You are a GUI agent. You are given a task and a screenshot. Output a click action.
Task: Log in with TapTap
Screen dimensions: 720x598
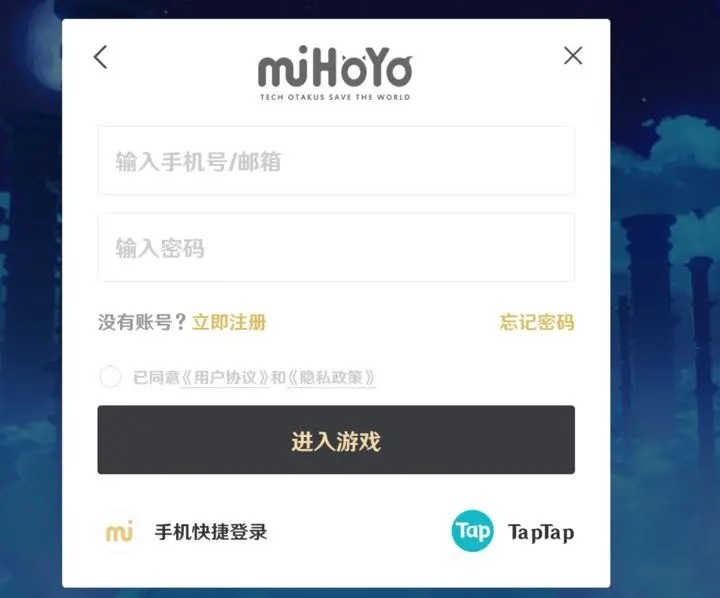[513, 532]
